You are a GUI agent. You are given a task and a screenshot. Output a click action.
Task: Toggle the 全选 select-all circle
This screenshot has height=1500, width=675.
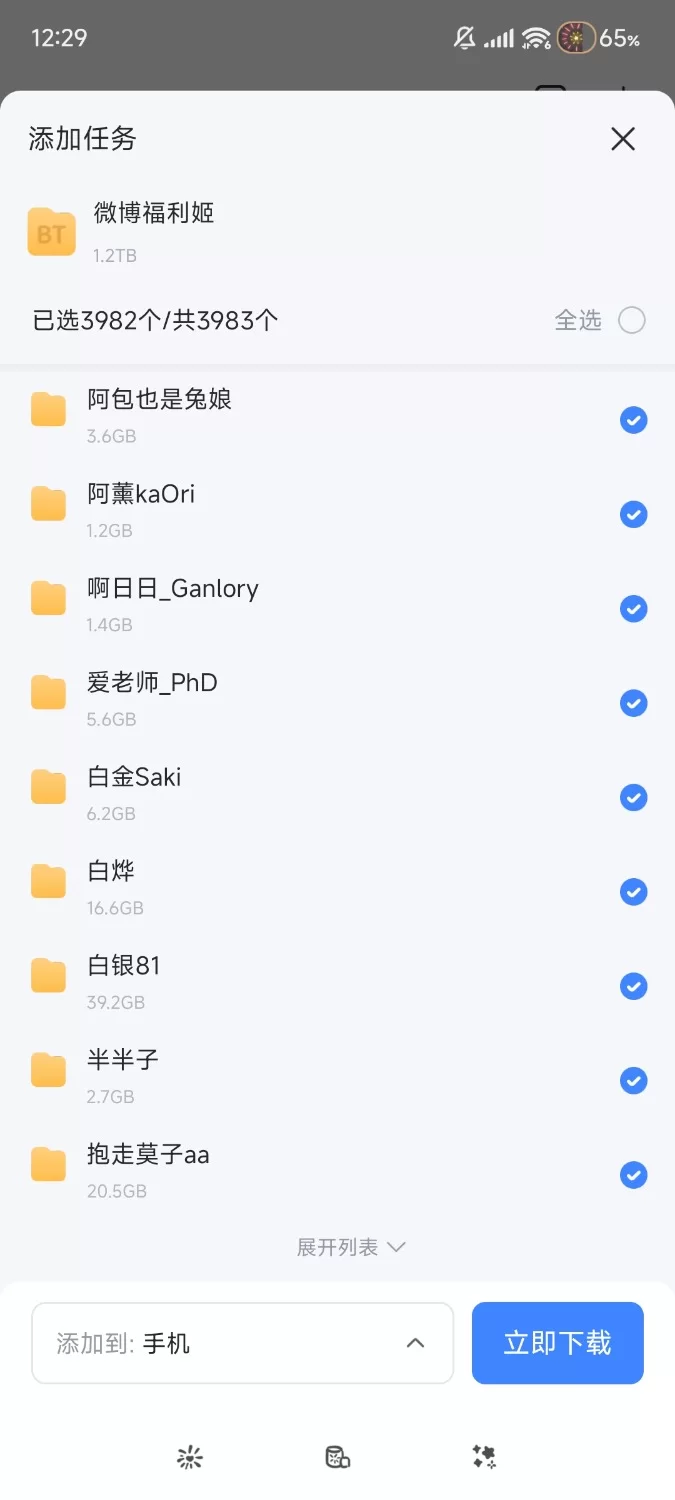(x=632, y=320)
